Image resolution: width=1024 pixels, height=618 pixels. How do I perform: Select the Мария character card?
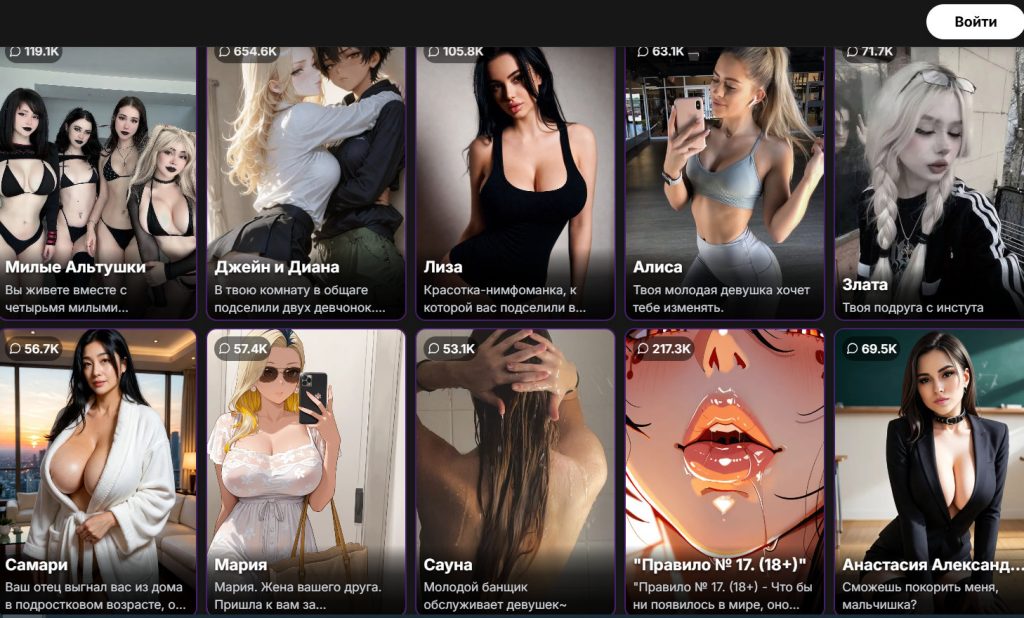(306, 470)
